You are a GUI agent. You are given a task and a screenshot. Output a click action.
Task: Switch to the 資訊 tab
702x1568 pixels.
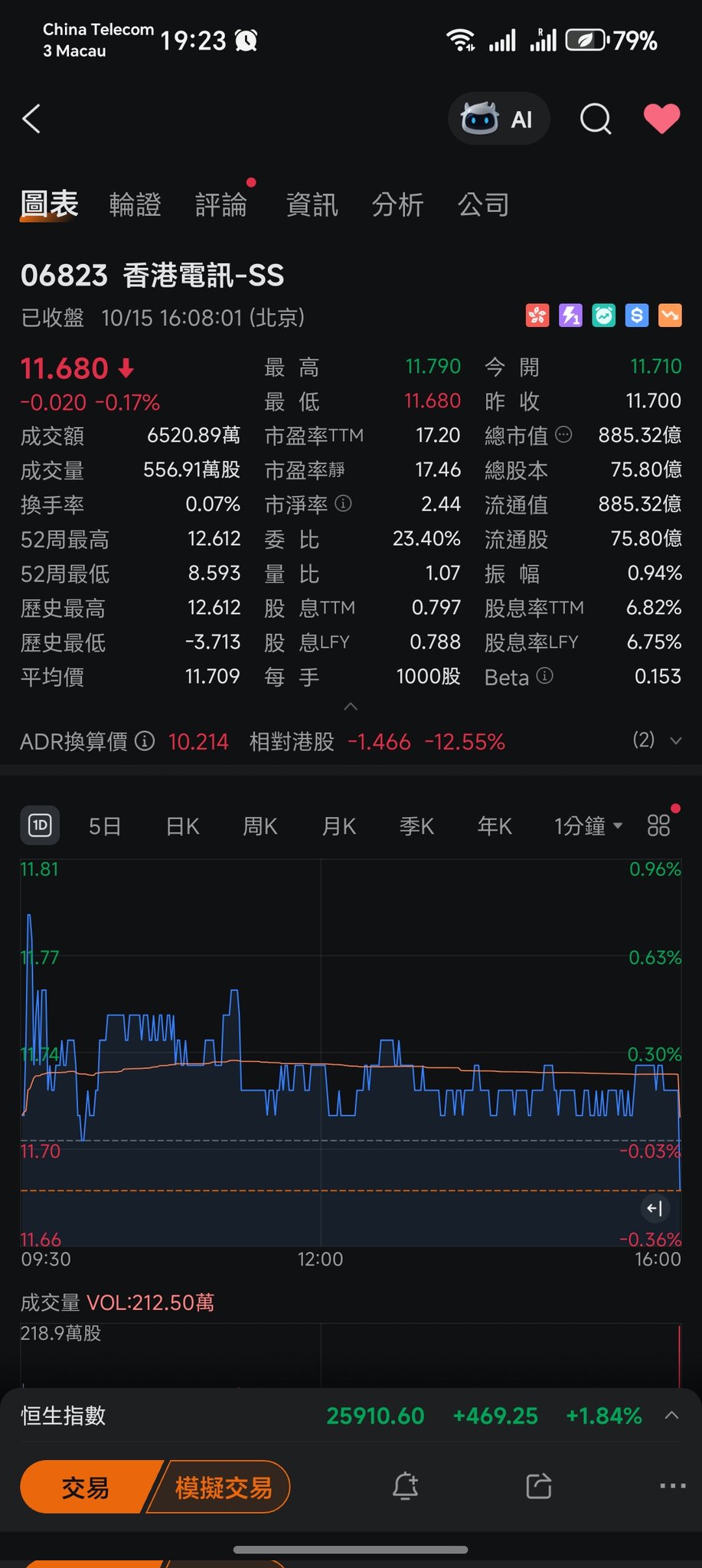pyautogui.click(x=312, y=204)
